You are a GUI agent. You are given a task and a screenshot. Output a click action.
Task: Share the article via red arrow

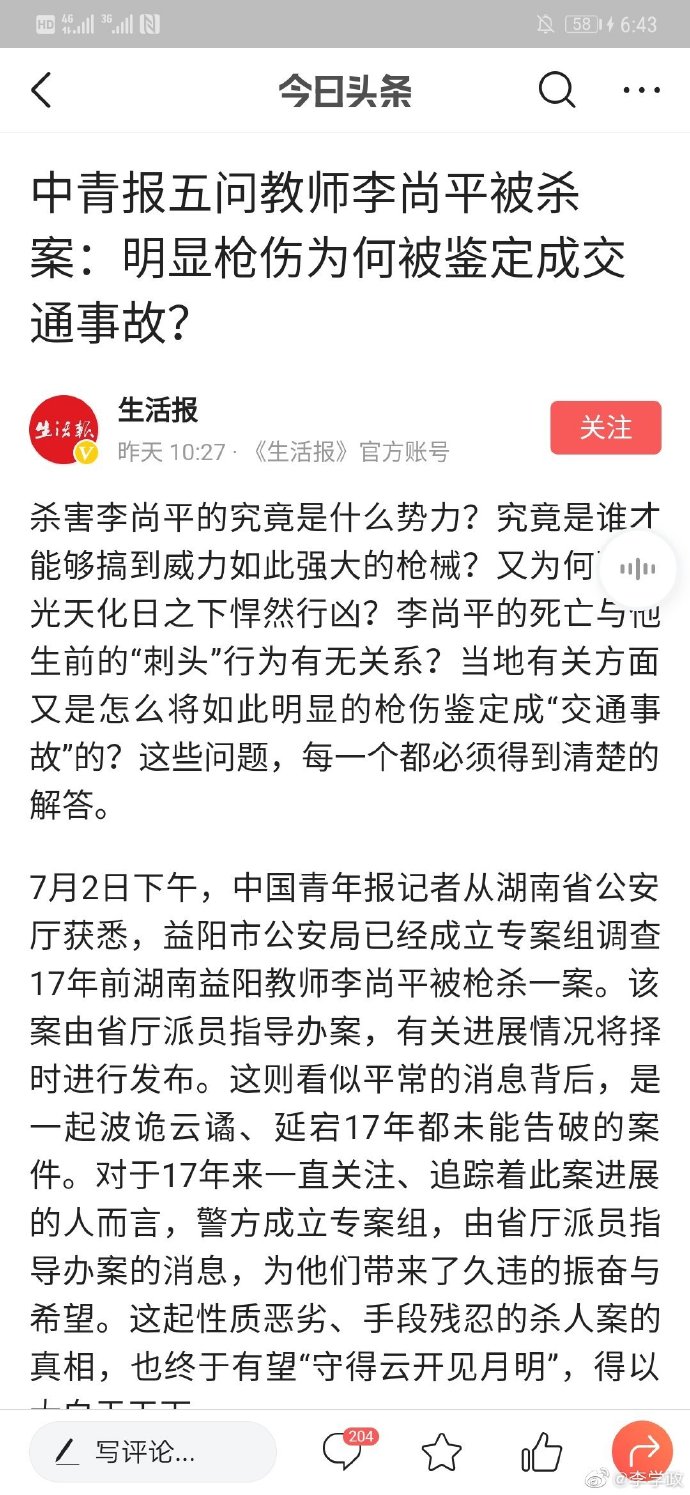point(641,1450)
